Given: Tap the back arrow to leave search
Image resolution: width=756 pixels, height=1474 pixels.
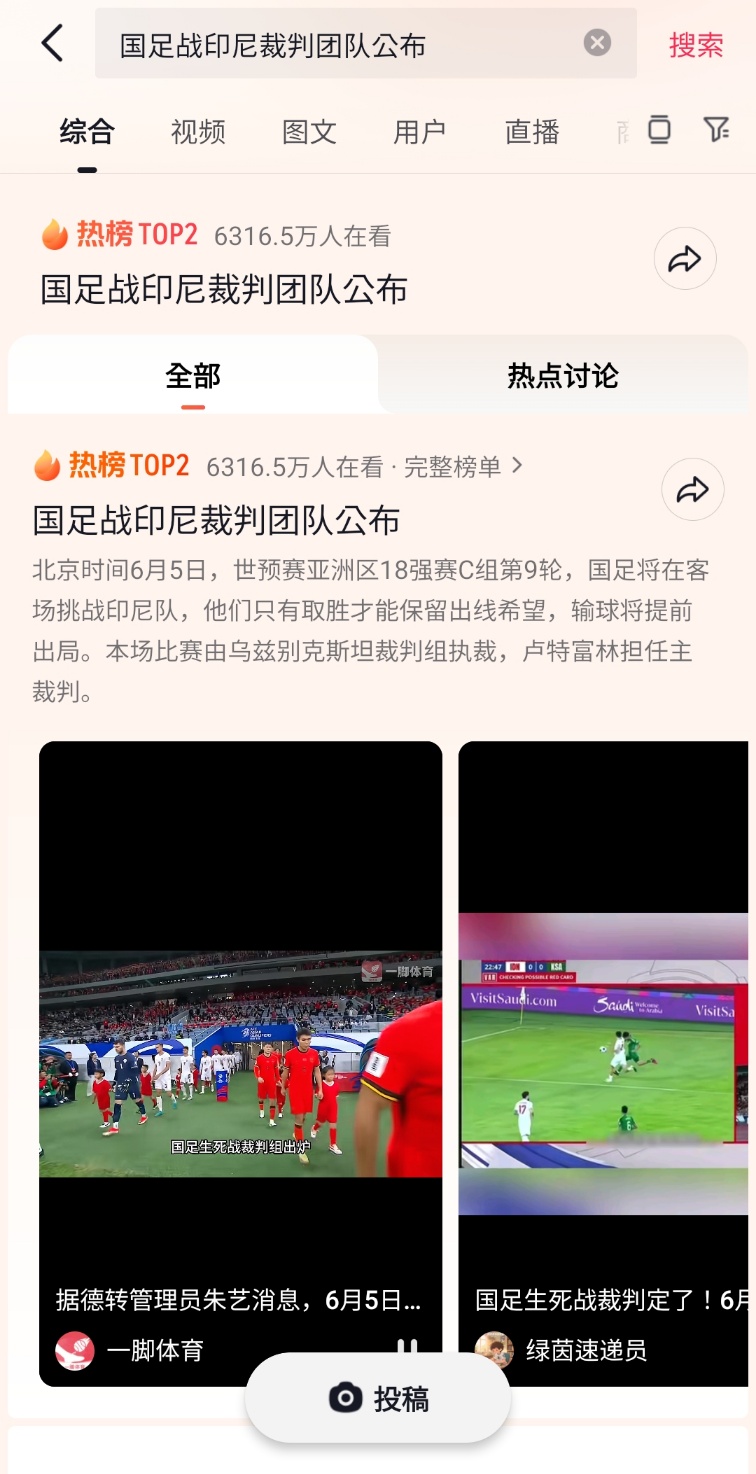Looking at the screenshot, I should (x=52, y=44).
